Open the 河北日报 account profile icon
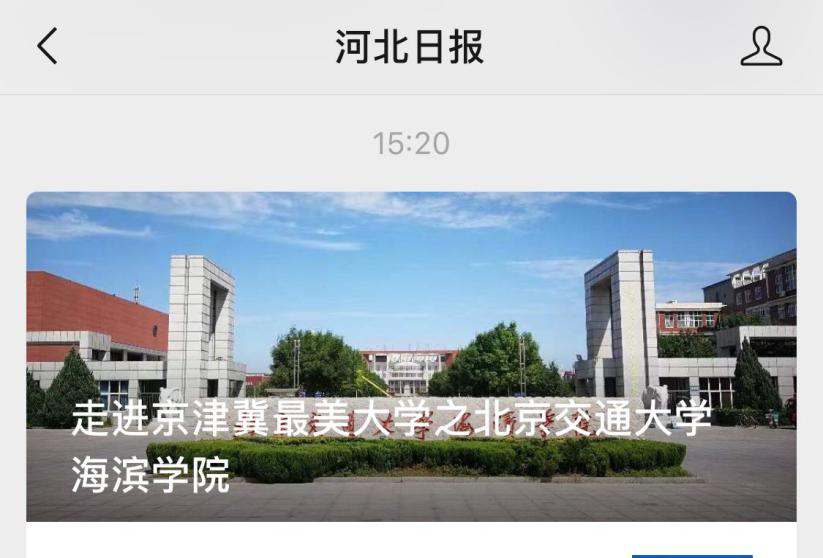823x558 pixels. point(761,47)
